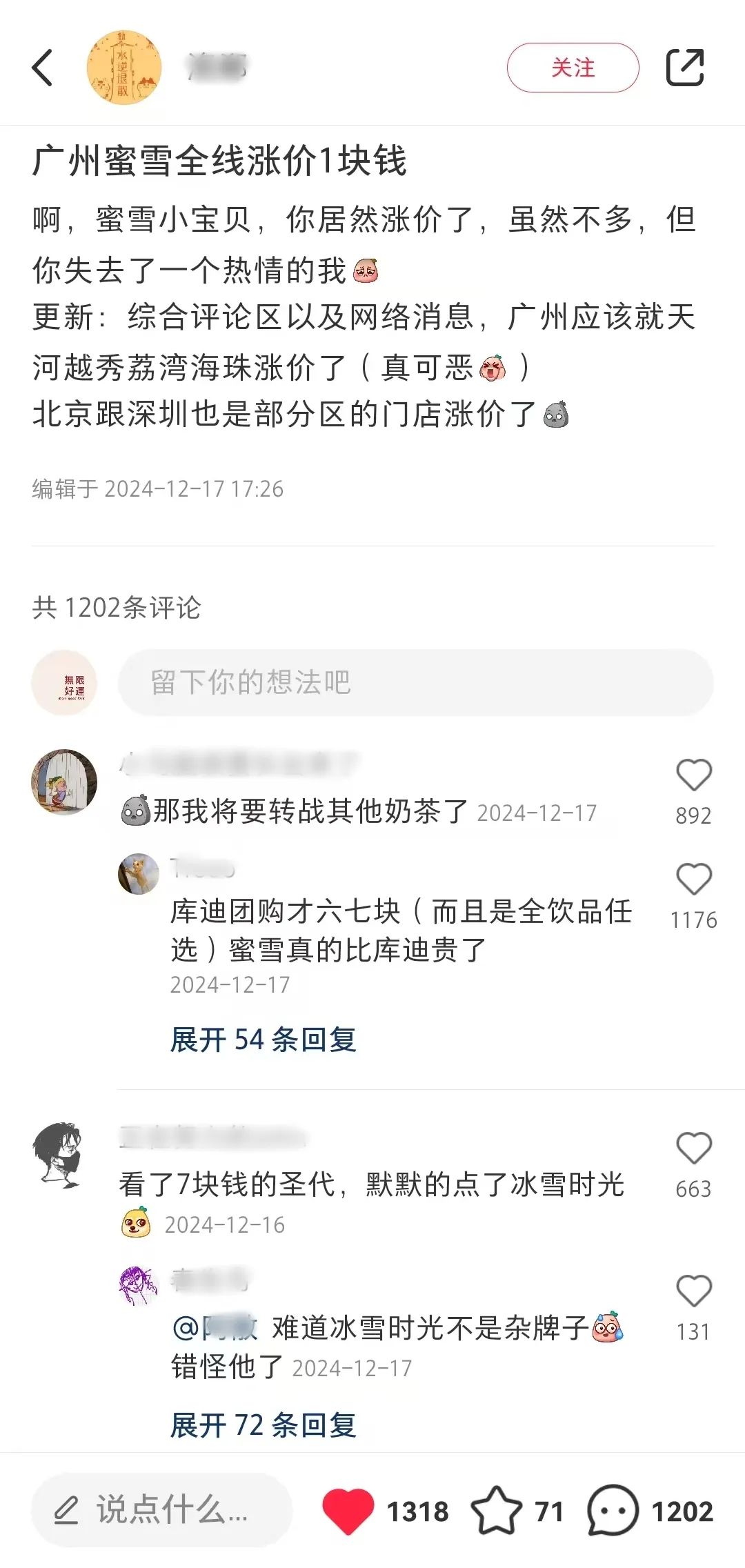Screen dimensions: 745x1568
Task: Like the comment about 7块钱的圣代
Action: tap(693, 1149)
